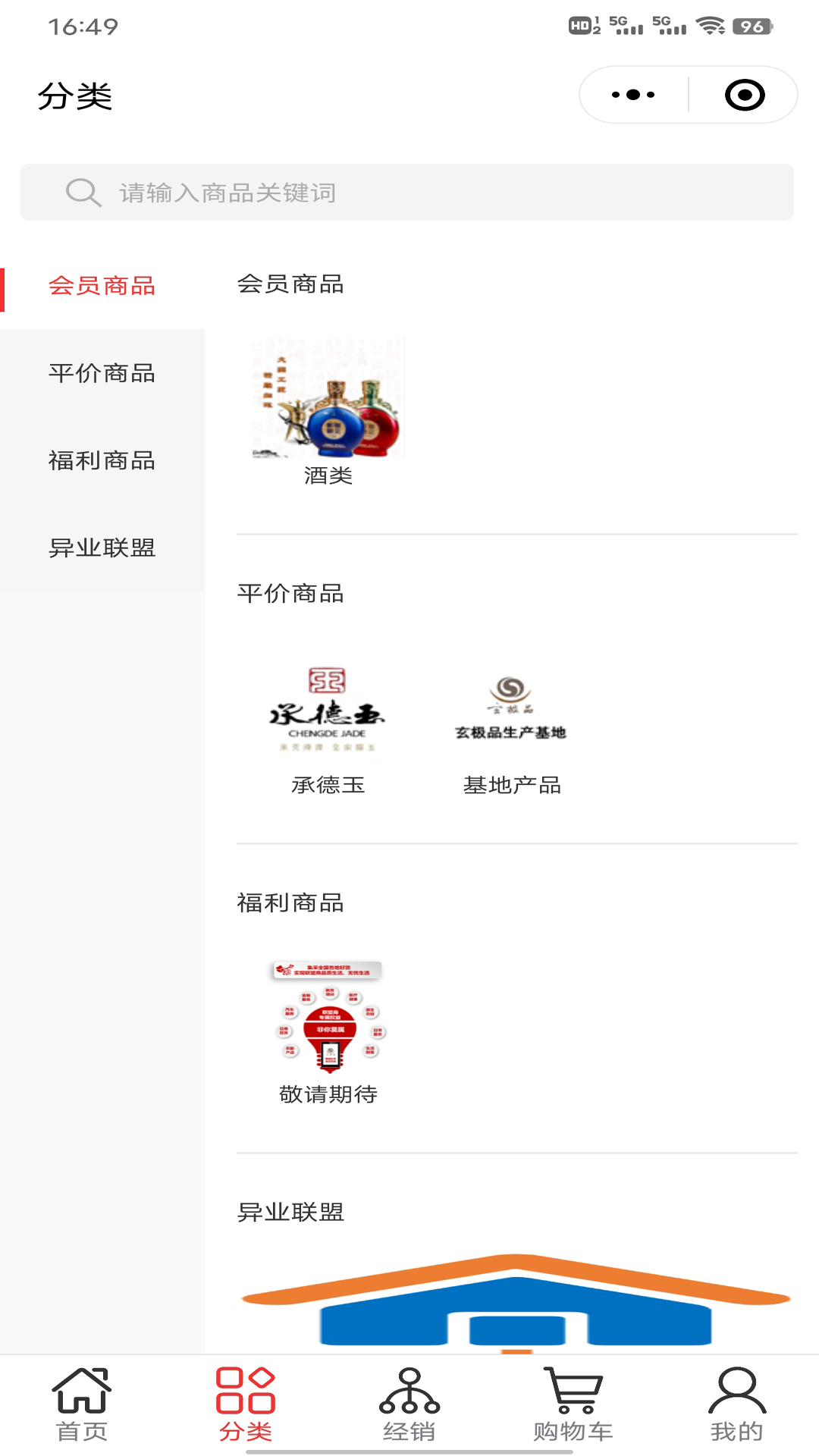819x1456 pixels.
Task: Tap the product keyword search input field
Action: tap(409, 192)
